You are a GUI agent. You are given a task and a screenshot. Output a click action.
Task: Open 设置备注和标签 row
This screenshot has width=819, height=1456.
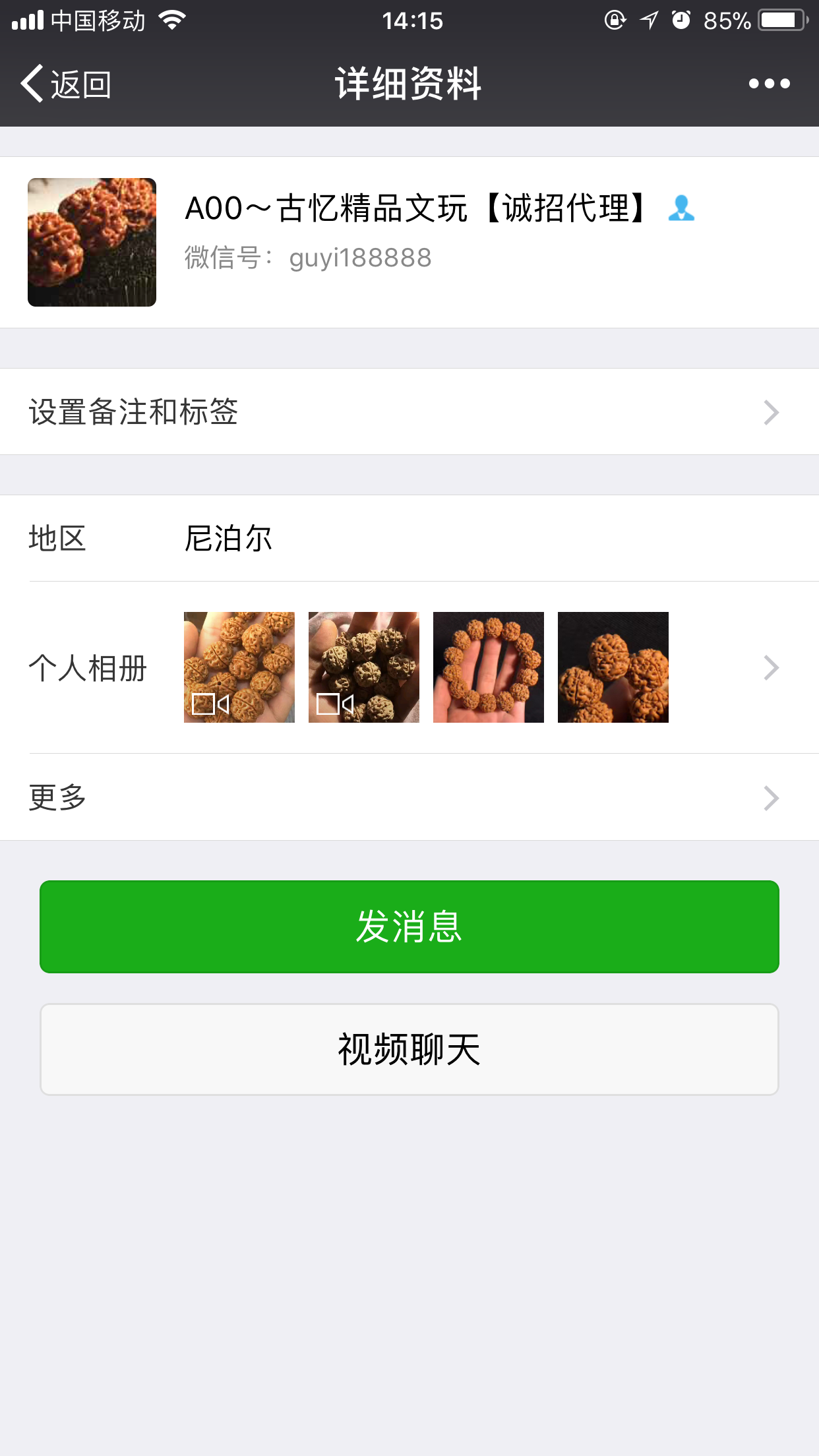coord(409,411)
